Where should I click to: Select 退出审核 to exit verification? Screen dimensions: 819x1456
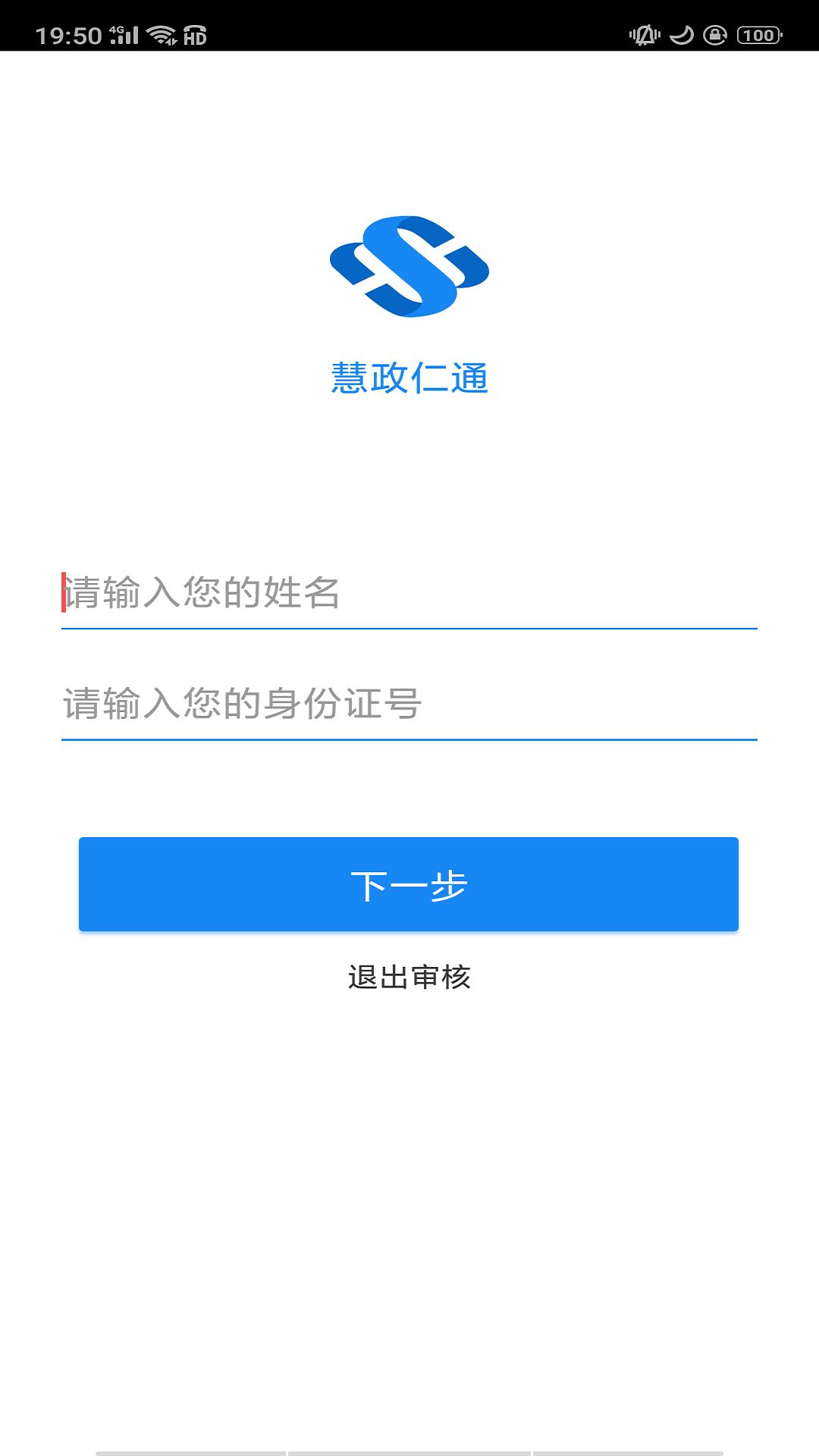click(x=409, y=977)
